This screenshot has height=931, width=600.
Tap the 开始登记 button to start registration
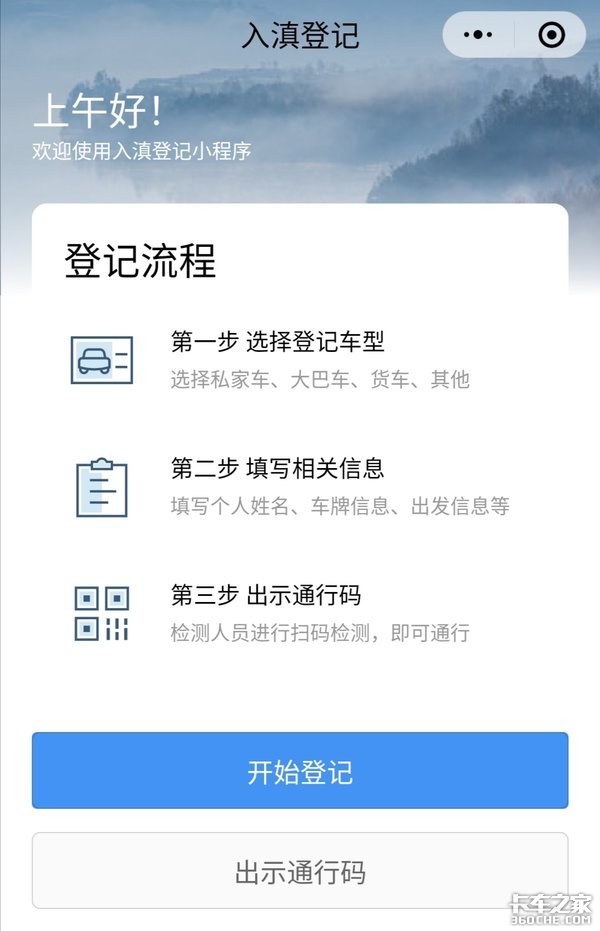[x=300, y=771]
